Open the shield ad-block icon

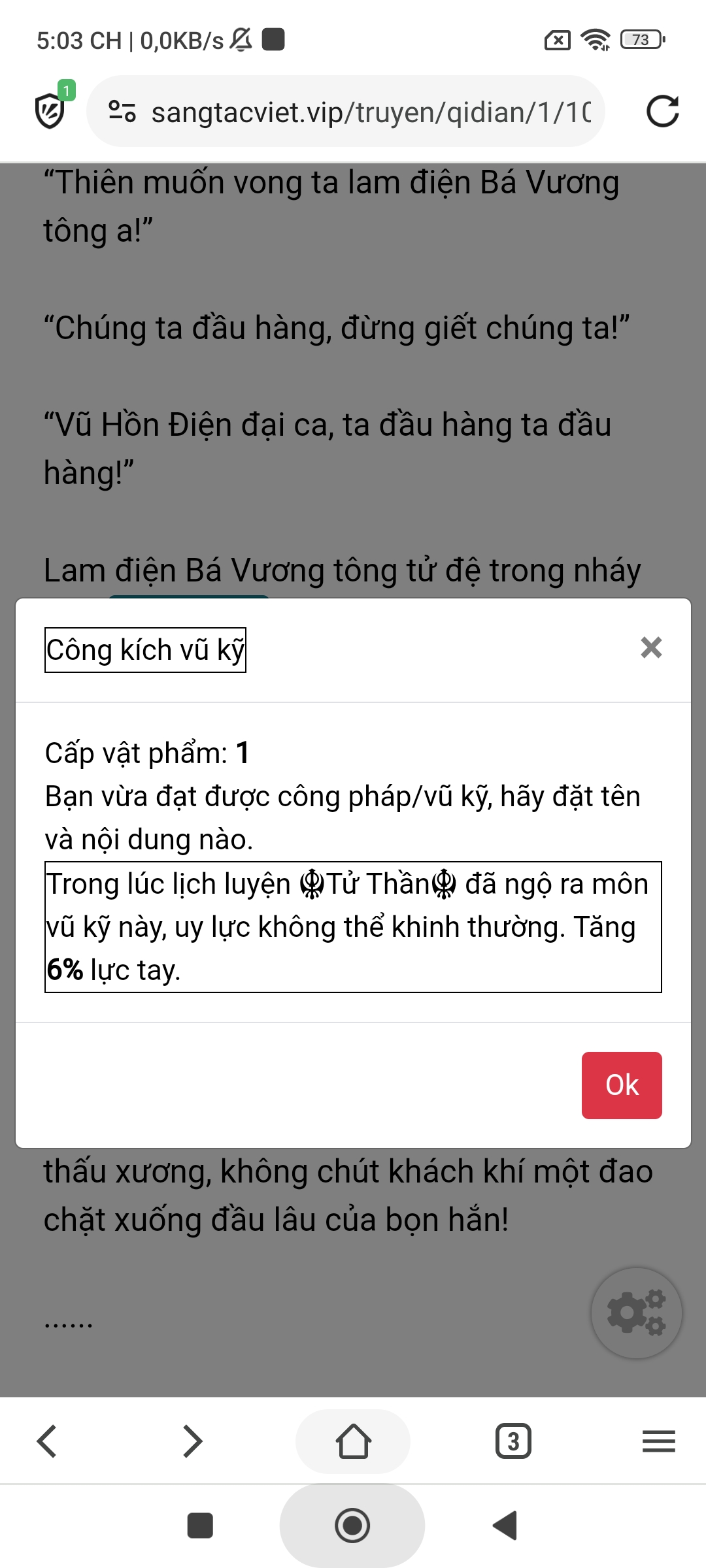(x=50, y=110)
